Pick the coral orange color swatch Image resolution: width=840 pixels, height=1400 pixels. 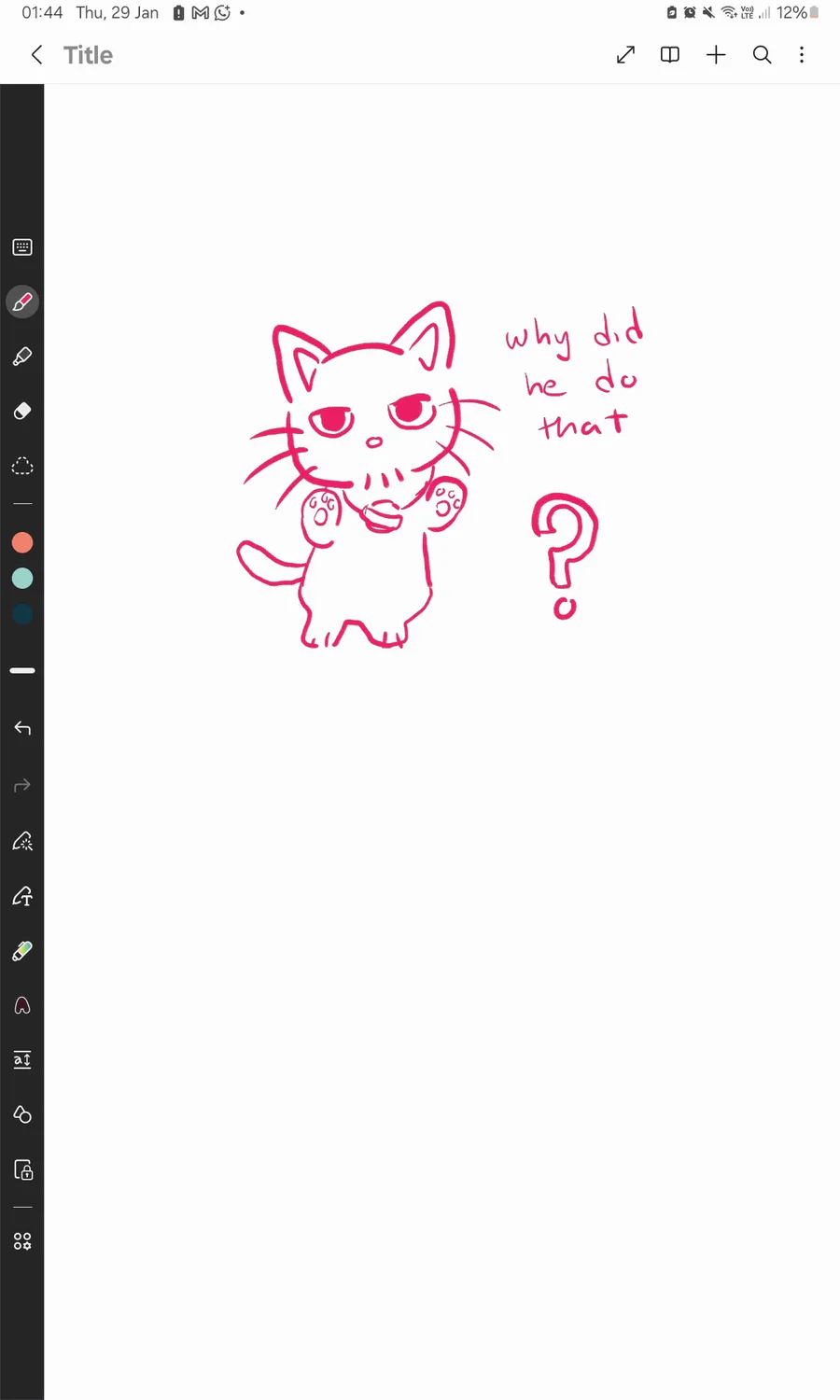[22, 542]
